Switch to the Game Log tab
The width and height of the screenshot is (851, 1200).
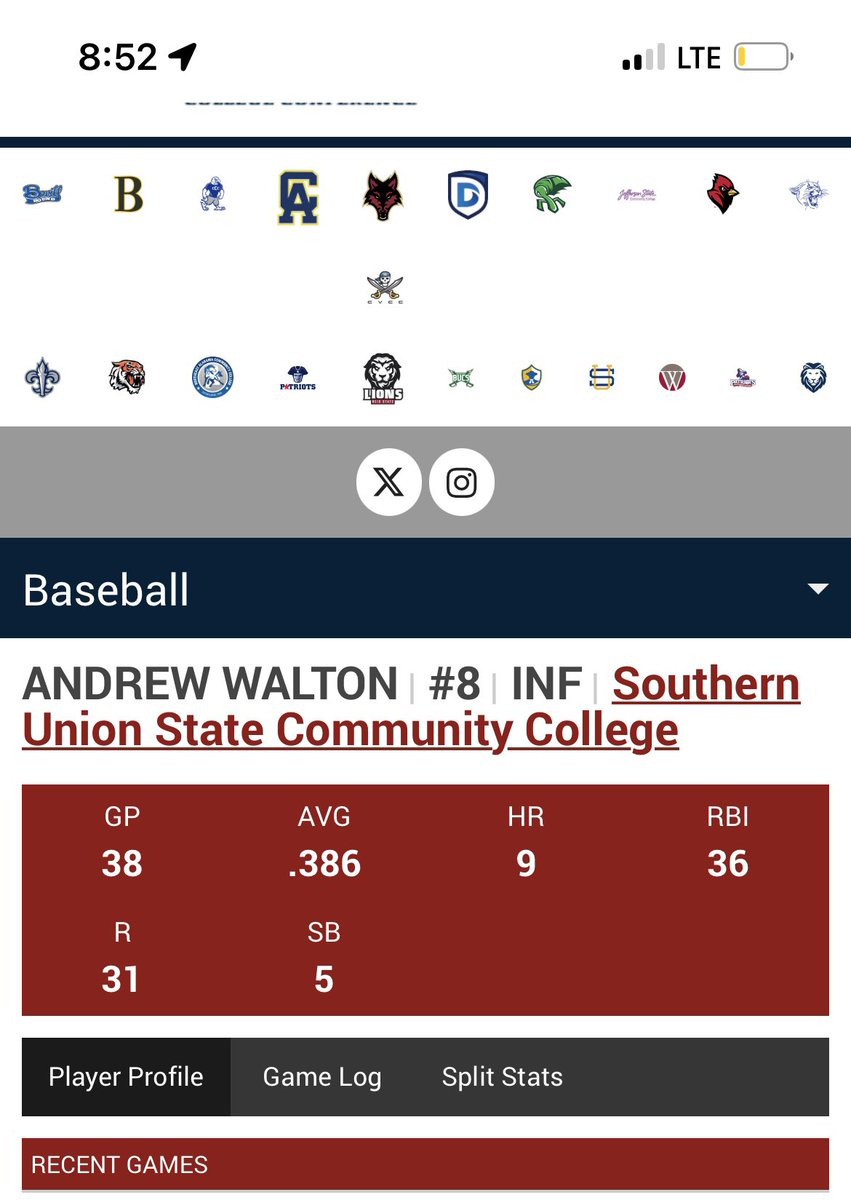click(322, 1077)
